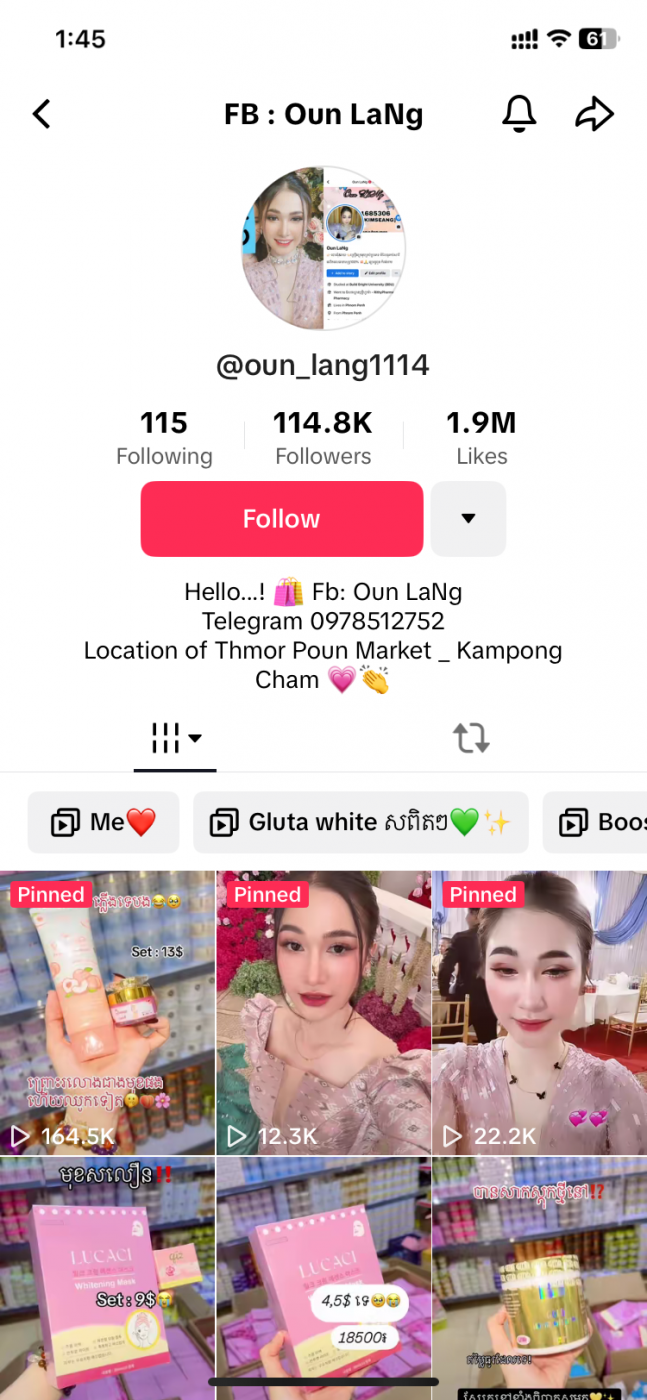This screenshot has width=647, height=1400.
Task: Play pinned video with 22.2K views
Action: [x=539, y=1013]
